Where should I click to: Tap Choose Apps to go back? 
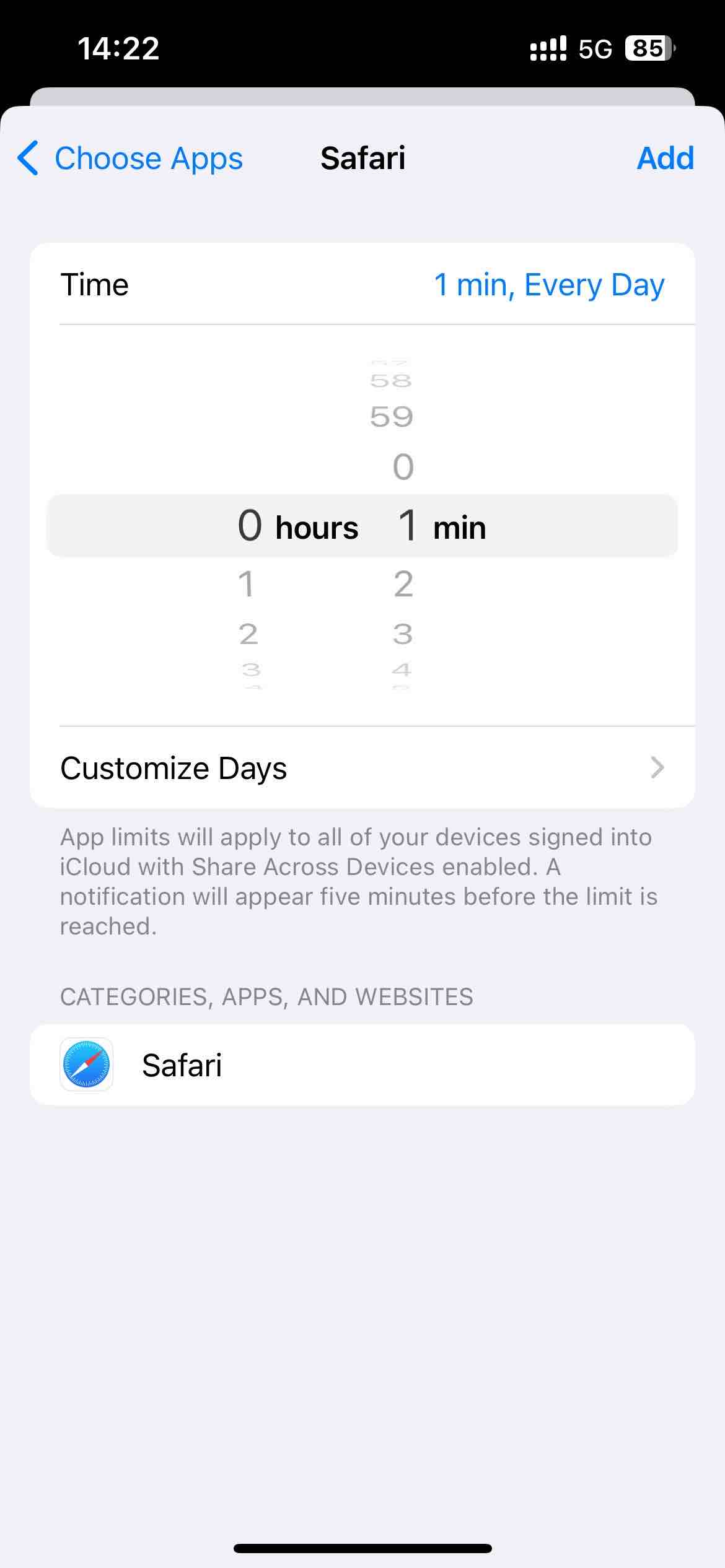[x=149, y=158]
